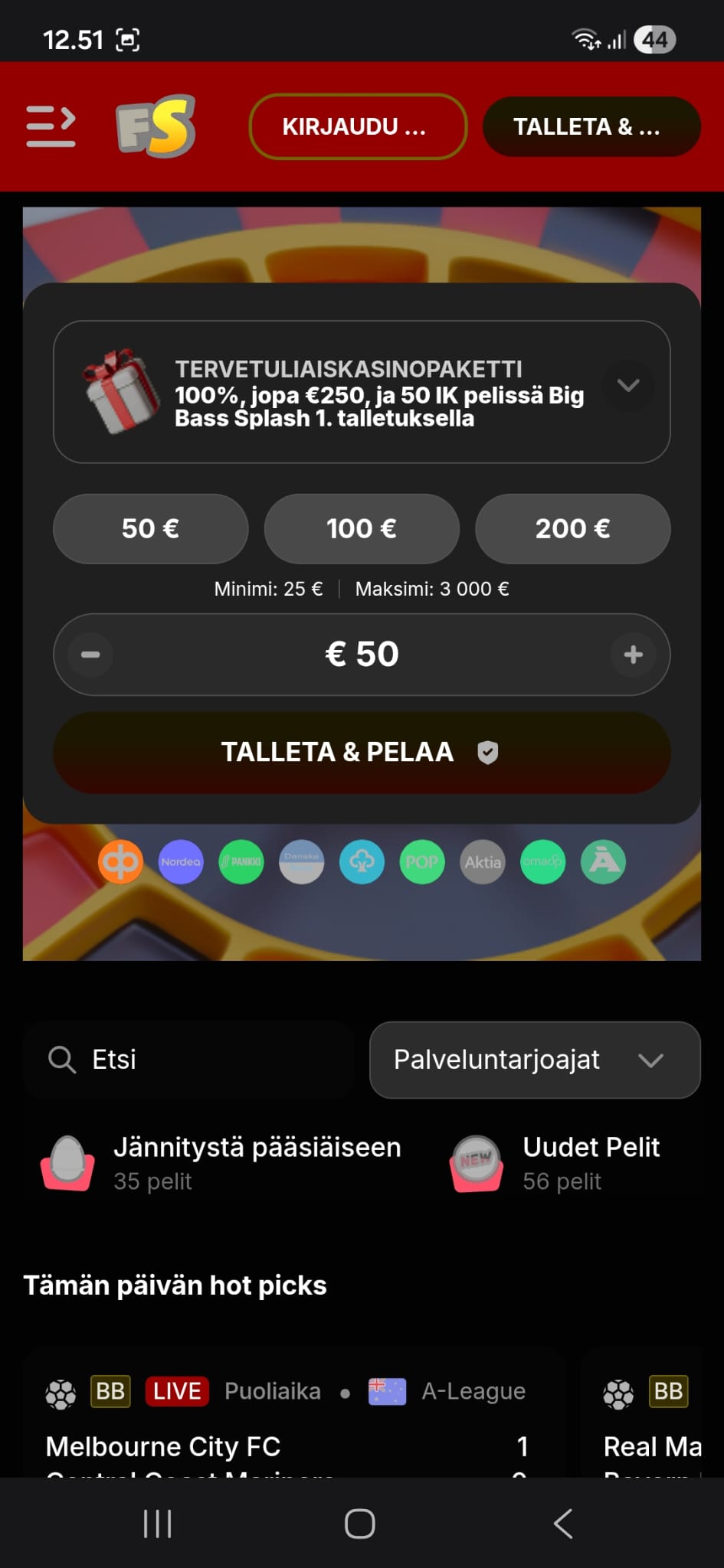Choose the Nordea bank icon

181,862
